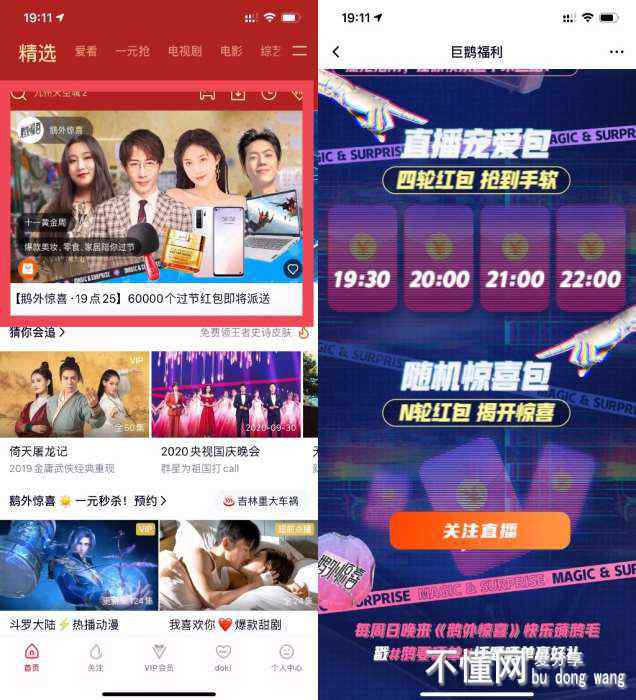Viewport: 636px width, 700px height.
Task: Open the channel list menu icon
Action: coord(298,51)
